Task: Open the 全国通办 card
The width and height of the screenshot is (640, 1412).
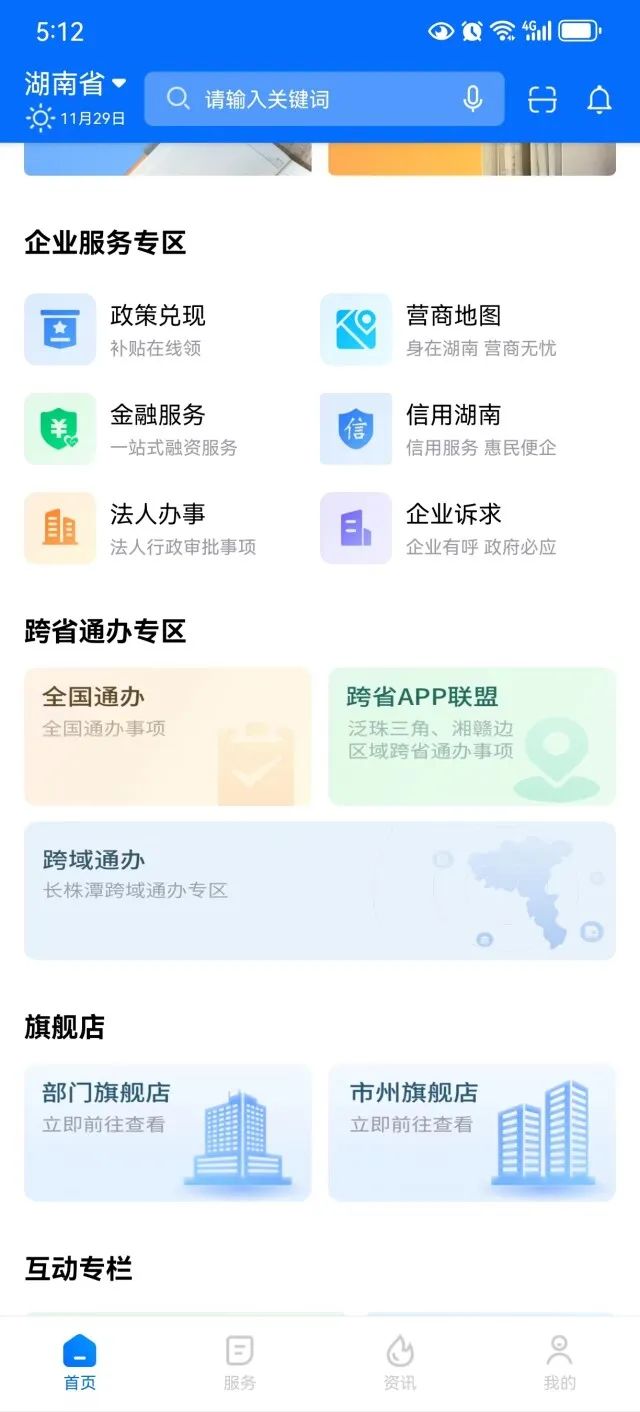Action: click(168, 736)
